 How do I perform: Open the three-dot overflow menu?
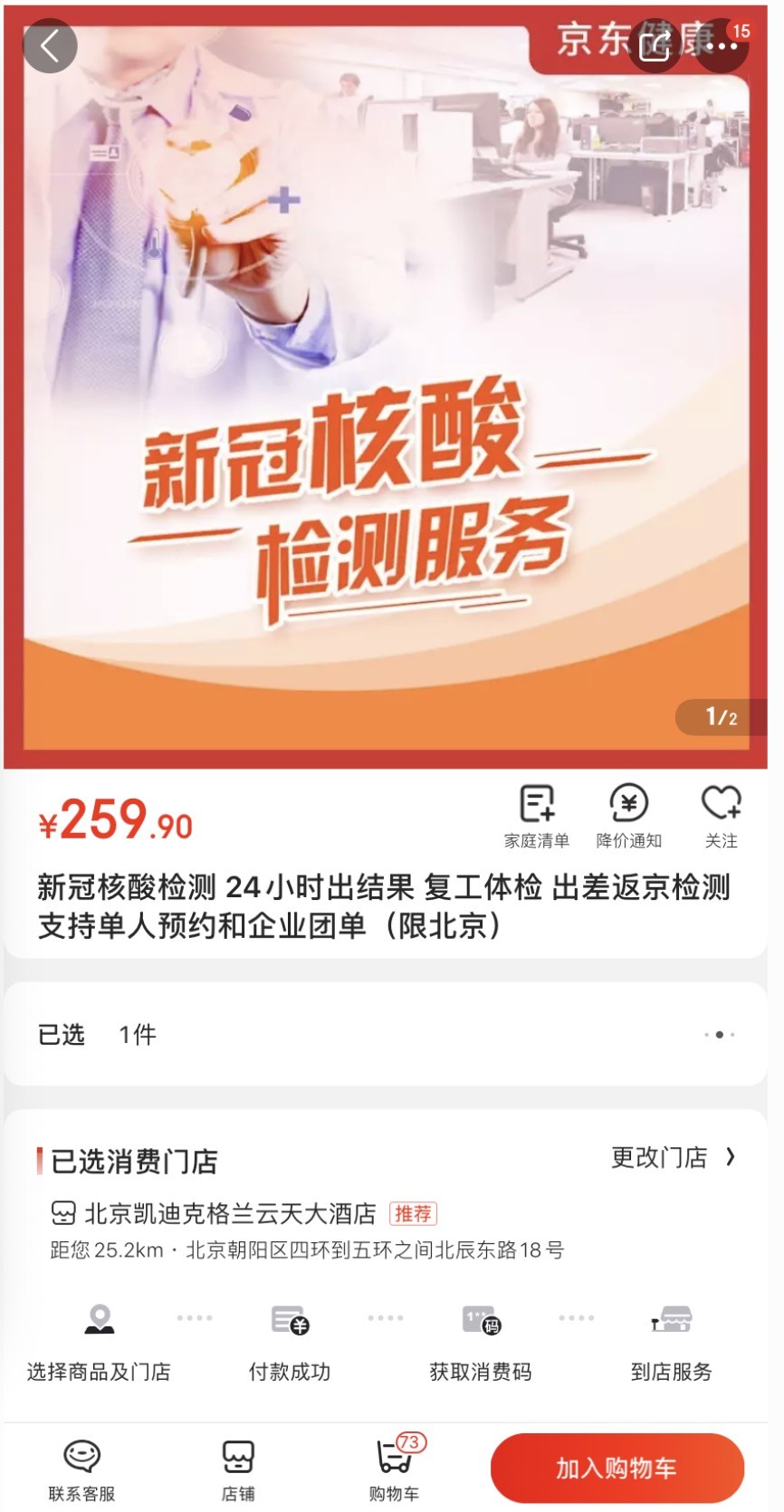coord(722,45)
